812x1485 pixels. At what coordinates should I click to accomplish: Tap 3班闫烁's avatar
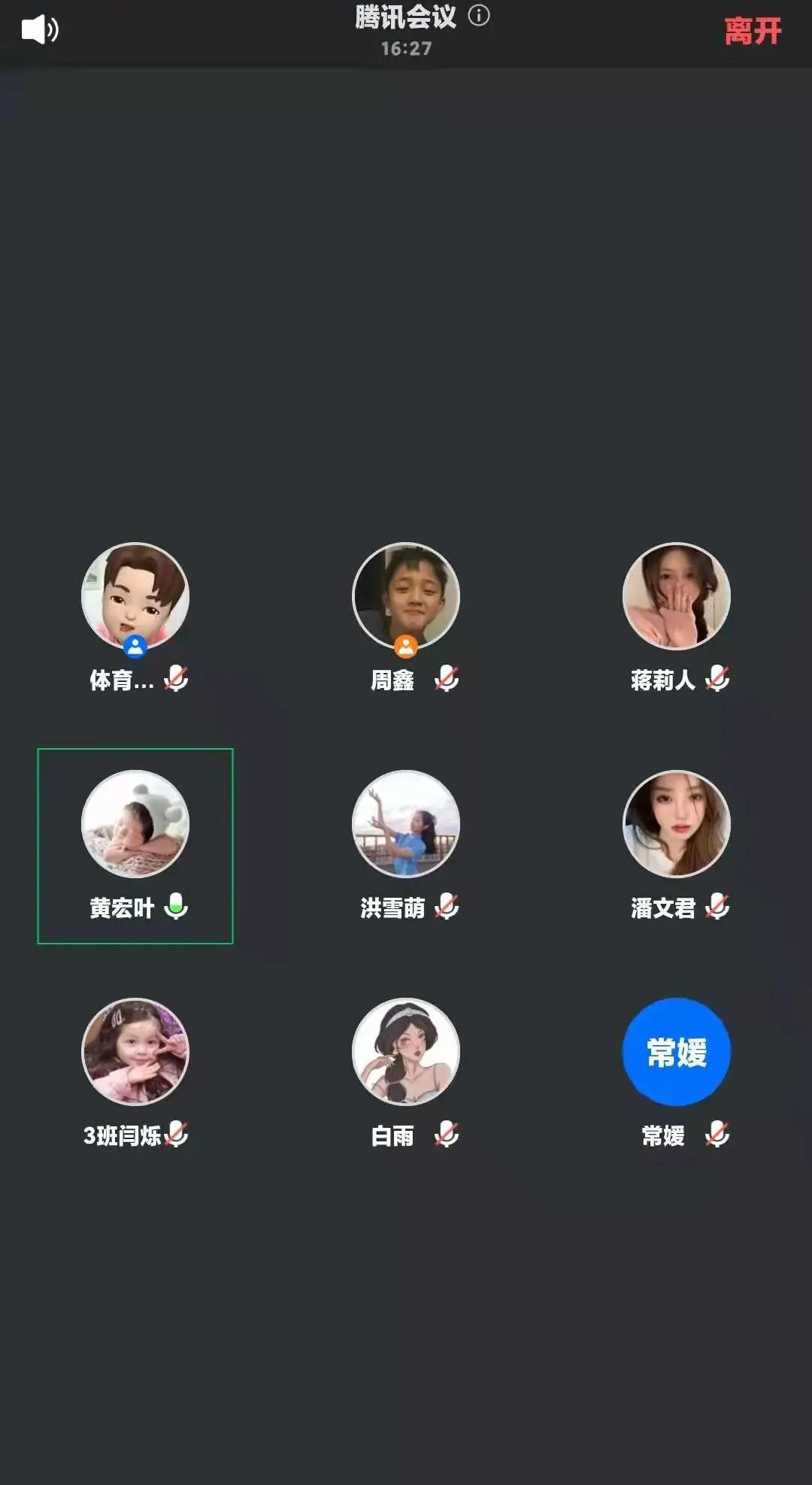click(x=135, y=1052)
